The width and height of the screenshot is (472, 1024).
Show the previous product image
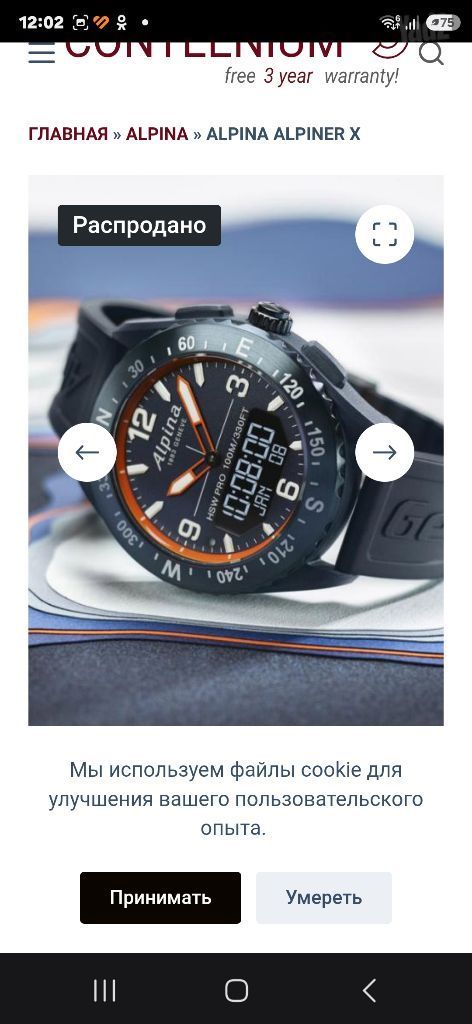point(87,452)
